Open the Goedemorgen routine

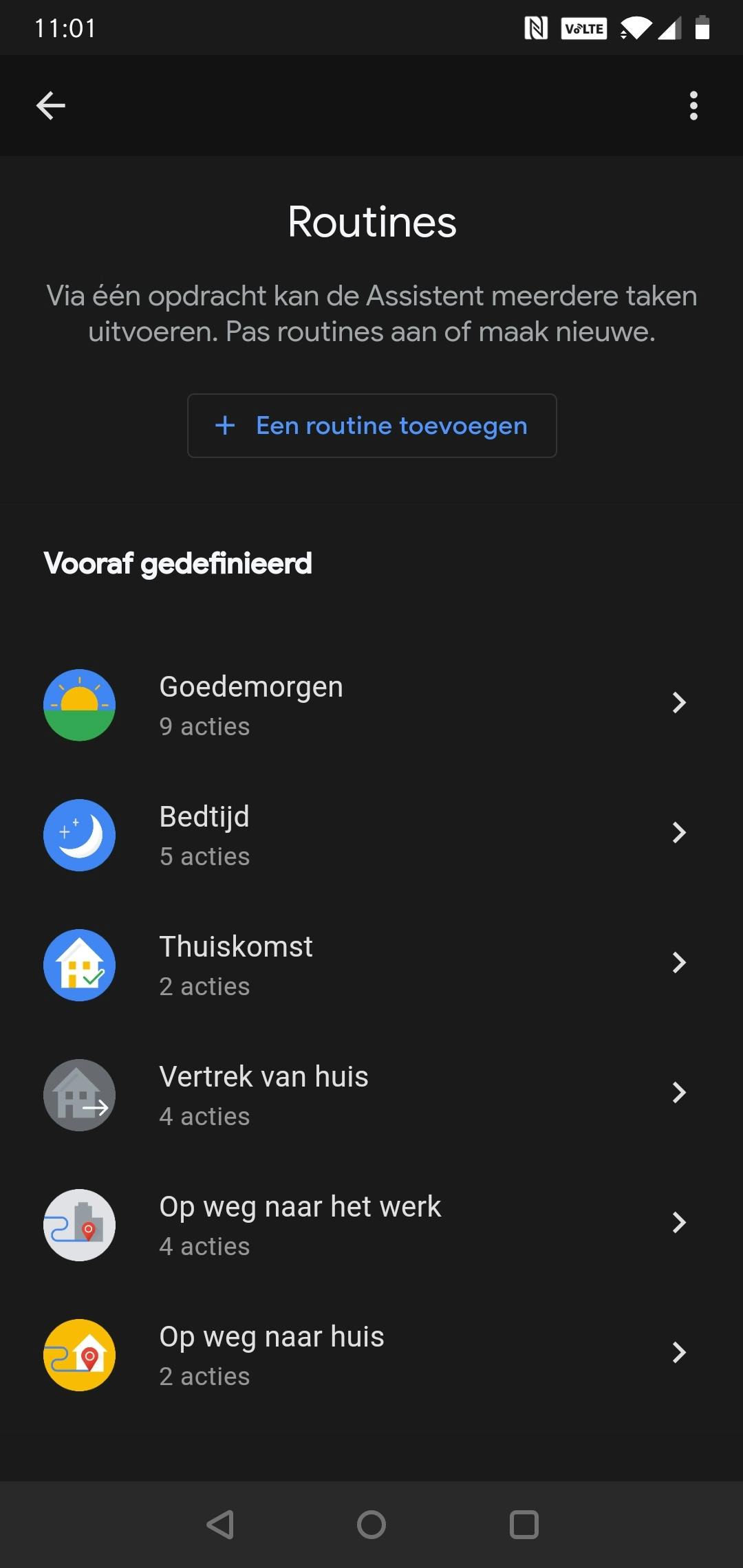pos(371,705)
